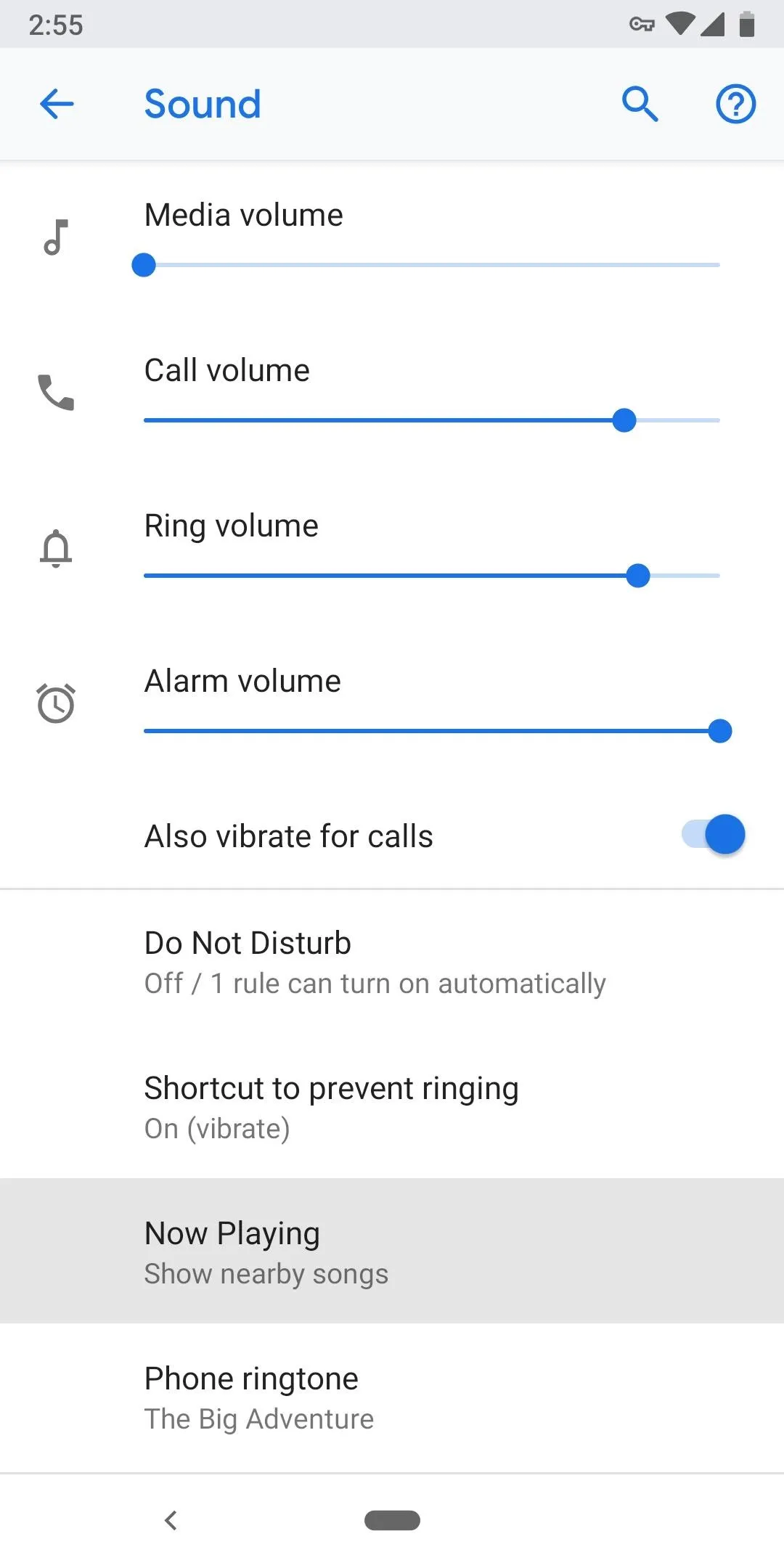784x1568 pixels.
Task: Tap the Alarm volume slider
Action: tap(432, 731)
